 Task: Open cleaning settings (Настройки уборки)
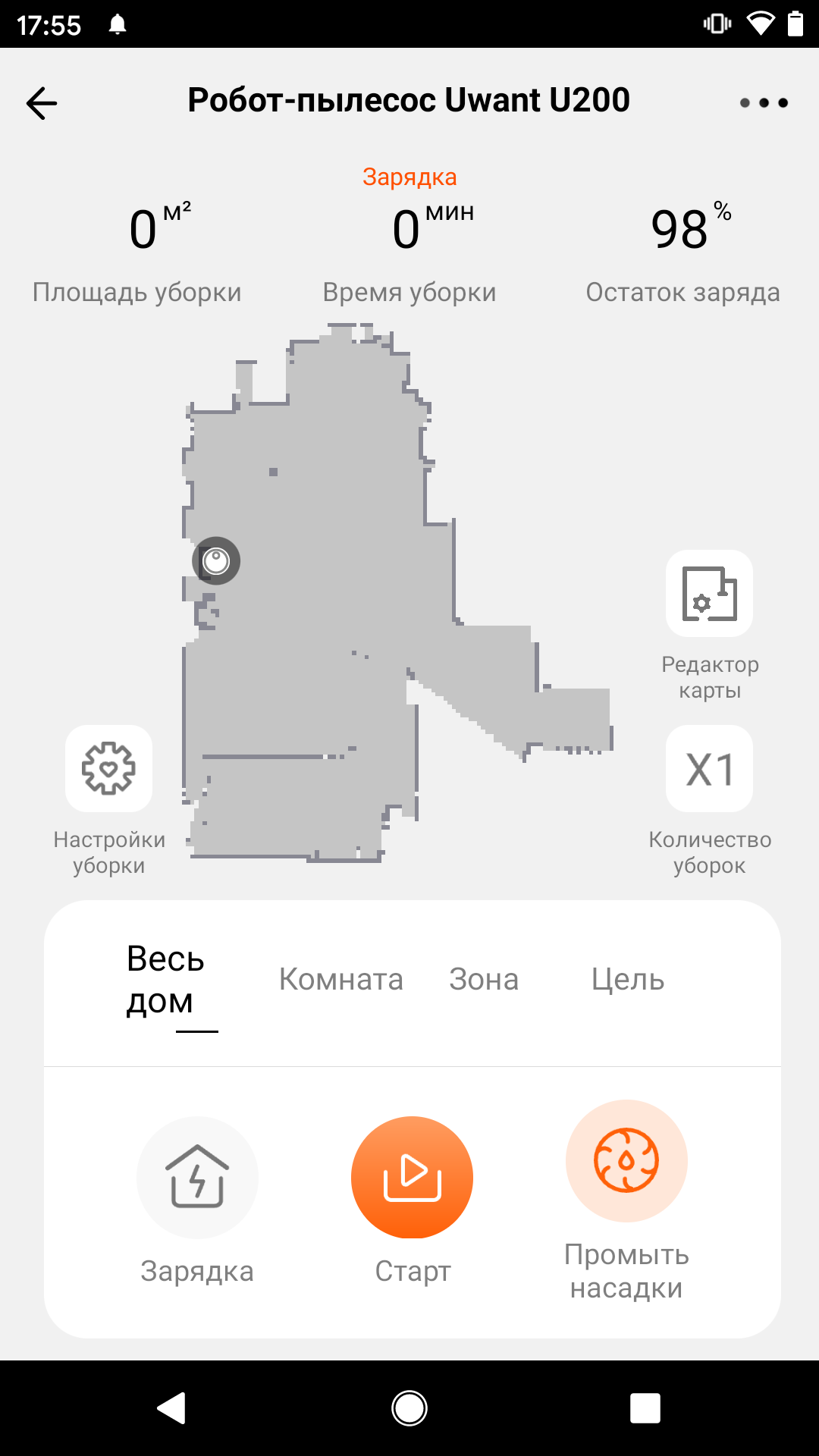108,769
